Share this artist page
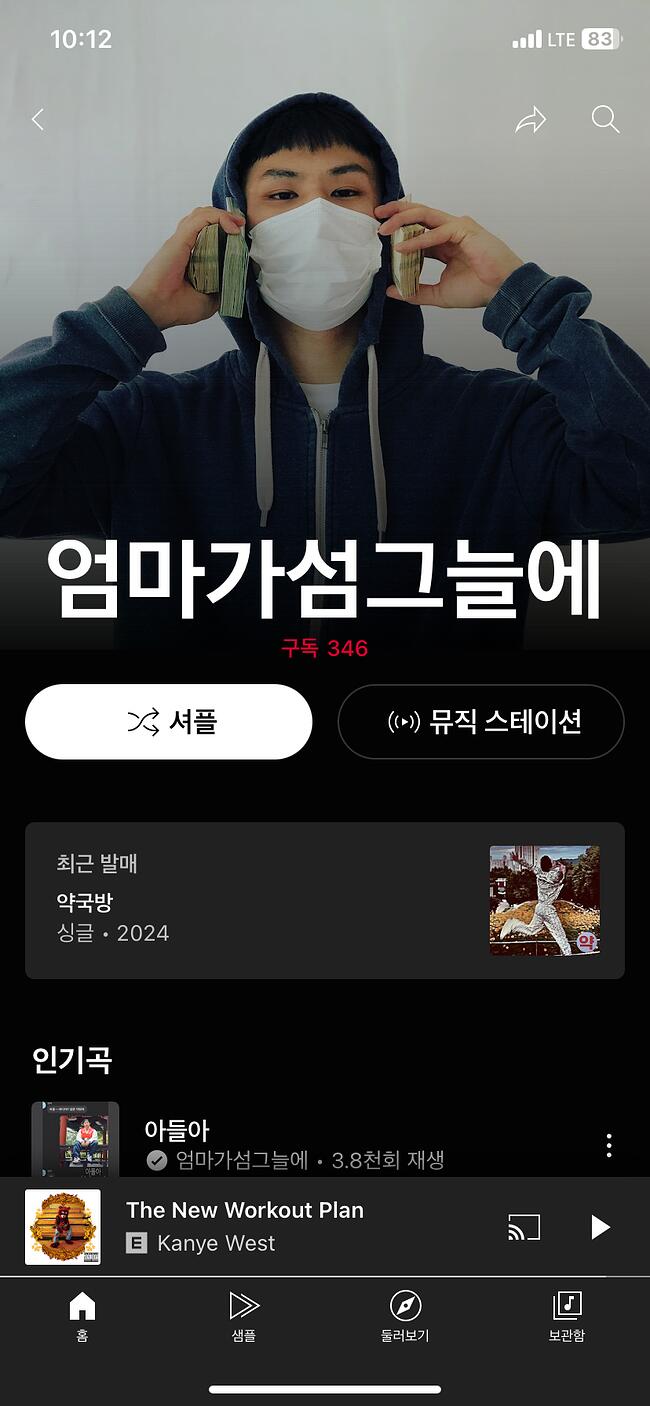650x1406 pixels. point(531,121)
